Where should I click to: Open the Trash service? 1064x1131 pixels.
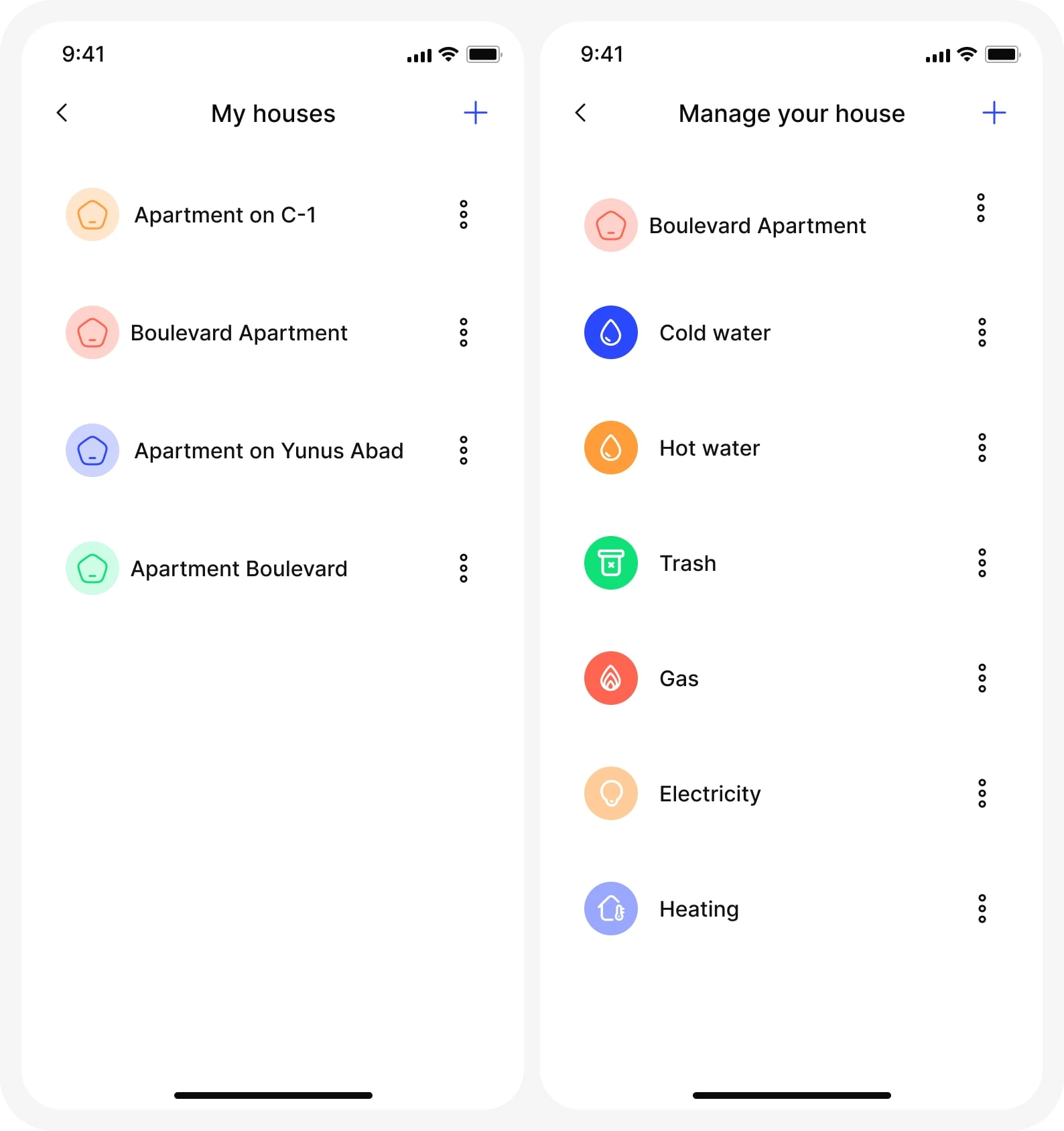[x=687, y=563]
